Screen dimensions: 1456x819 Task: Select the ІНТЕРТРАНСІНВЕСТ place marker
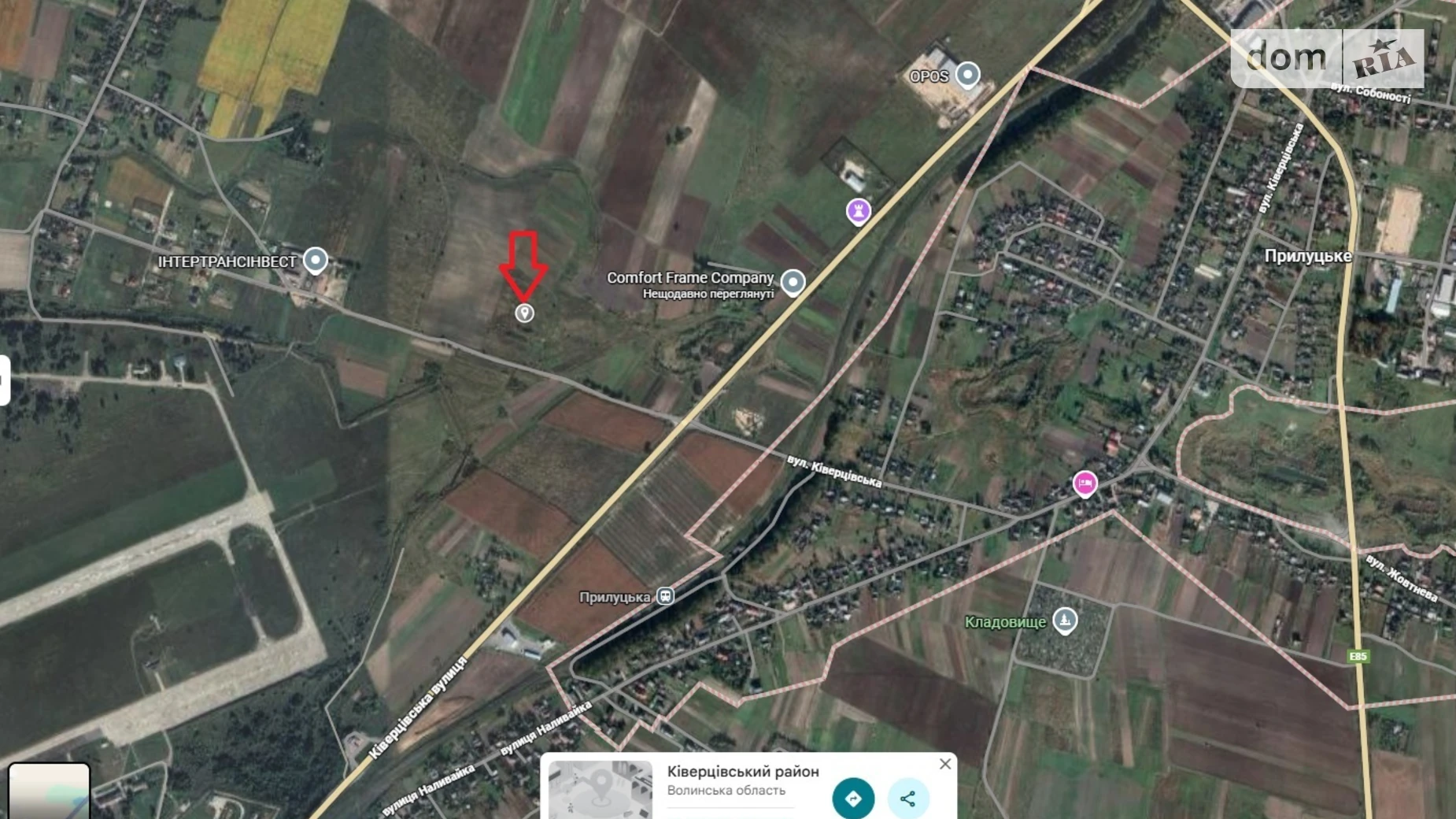pyautogui.click(x=316, y=260)
